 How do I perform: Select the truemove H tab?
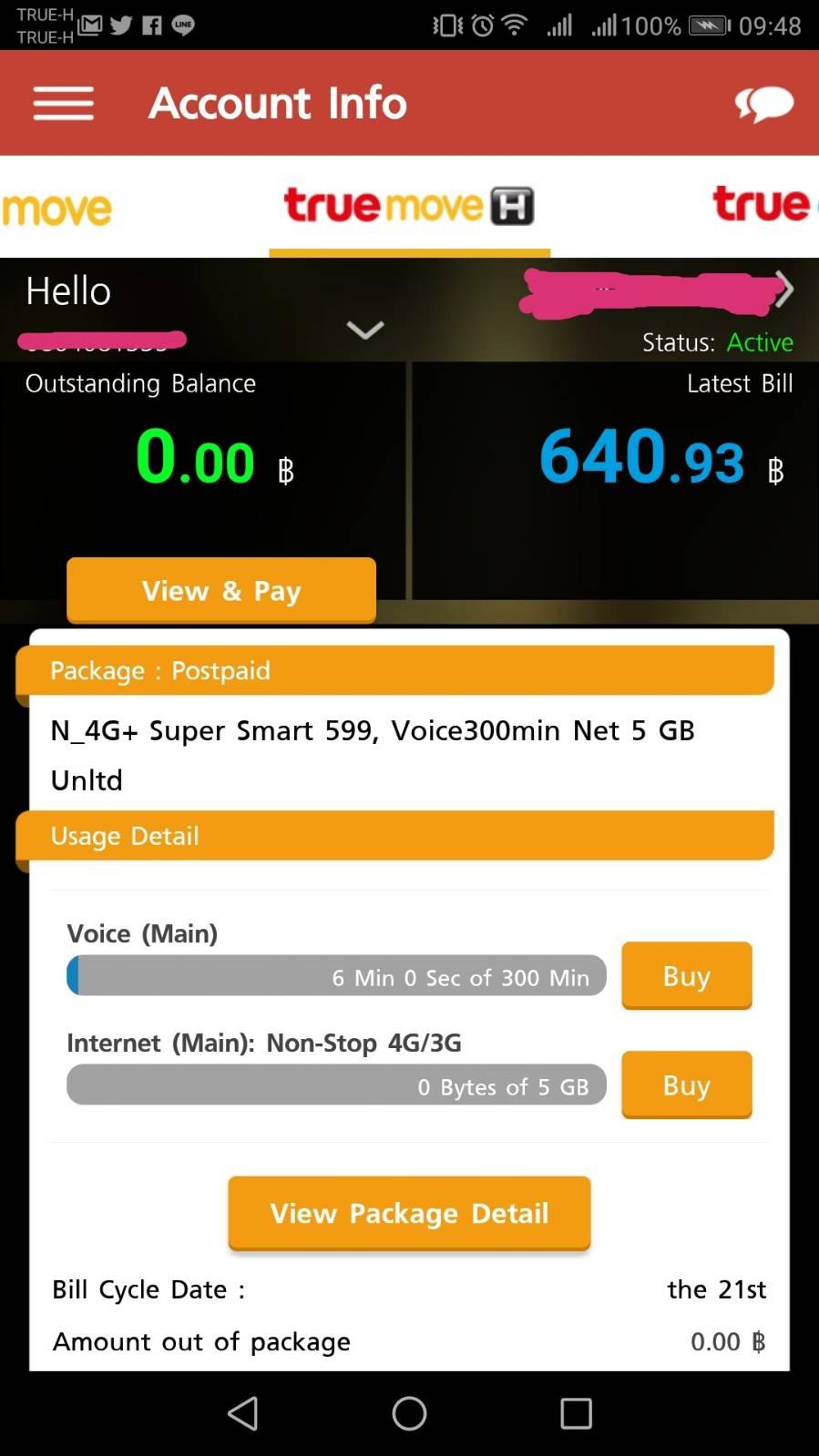tap(409, 206)
